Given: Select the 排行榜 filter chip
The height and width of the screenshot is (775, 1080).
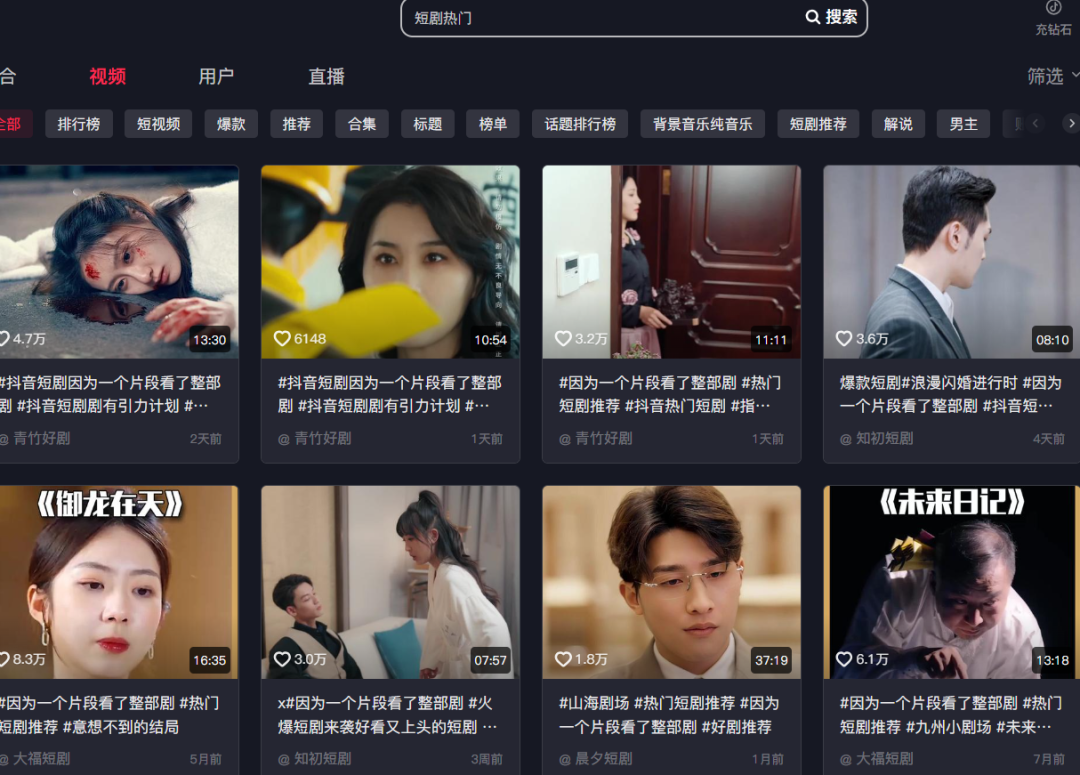Looking at the screenshot, I should (x=79, y=124).
